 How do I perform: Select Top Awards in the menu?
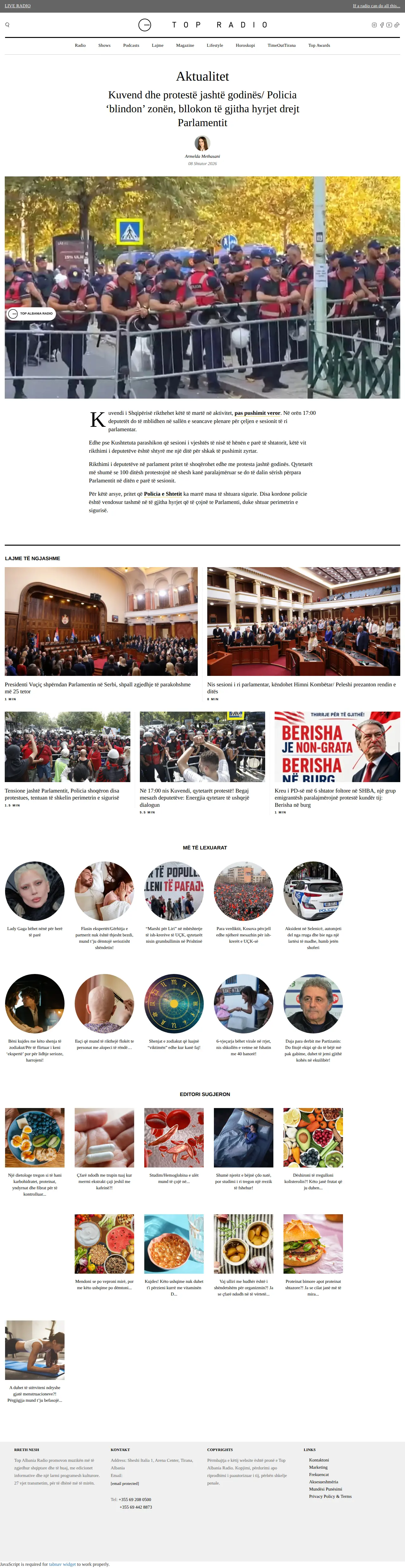[319, 45]
